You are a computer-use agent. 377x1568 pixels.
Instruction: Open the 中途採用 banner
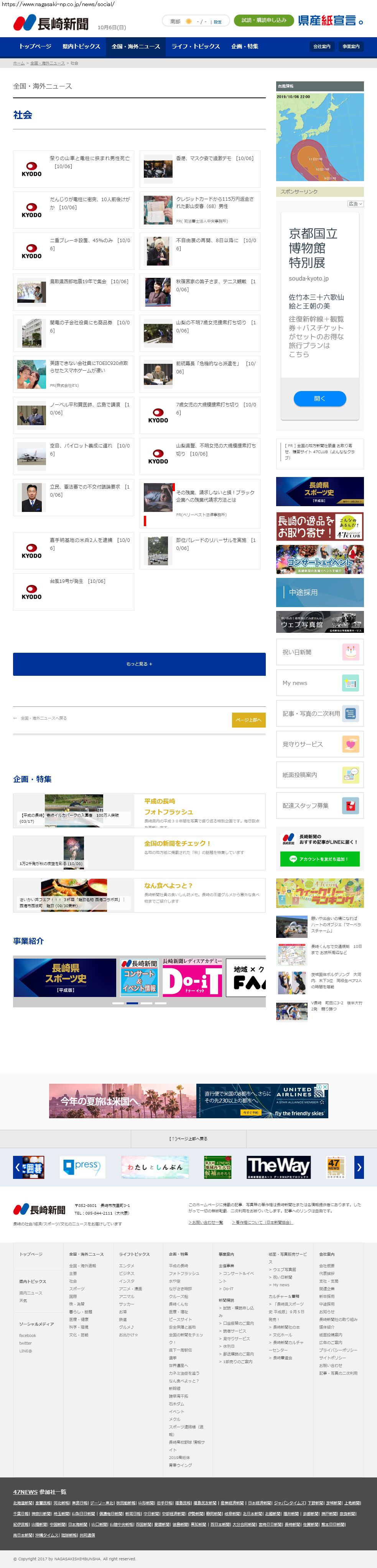pyautogui.click(x=320, y=592)
